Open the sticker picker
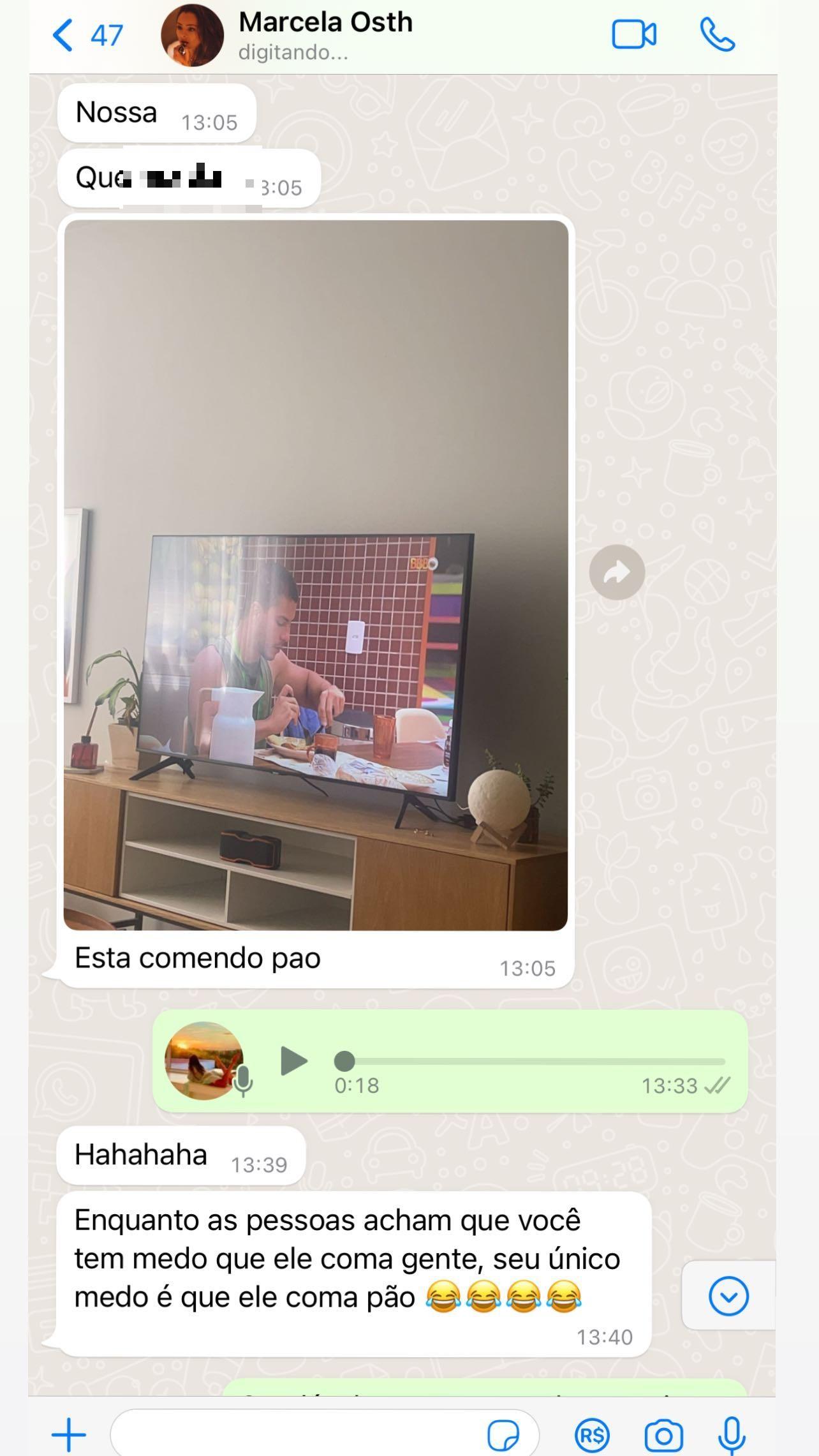This screenshot has height=1456, width=819. 503,1436
